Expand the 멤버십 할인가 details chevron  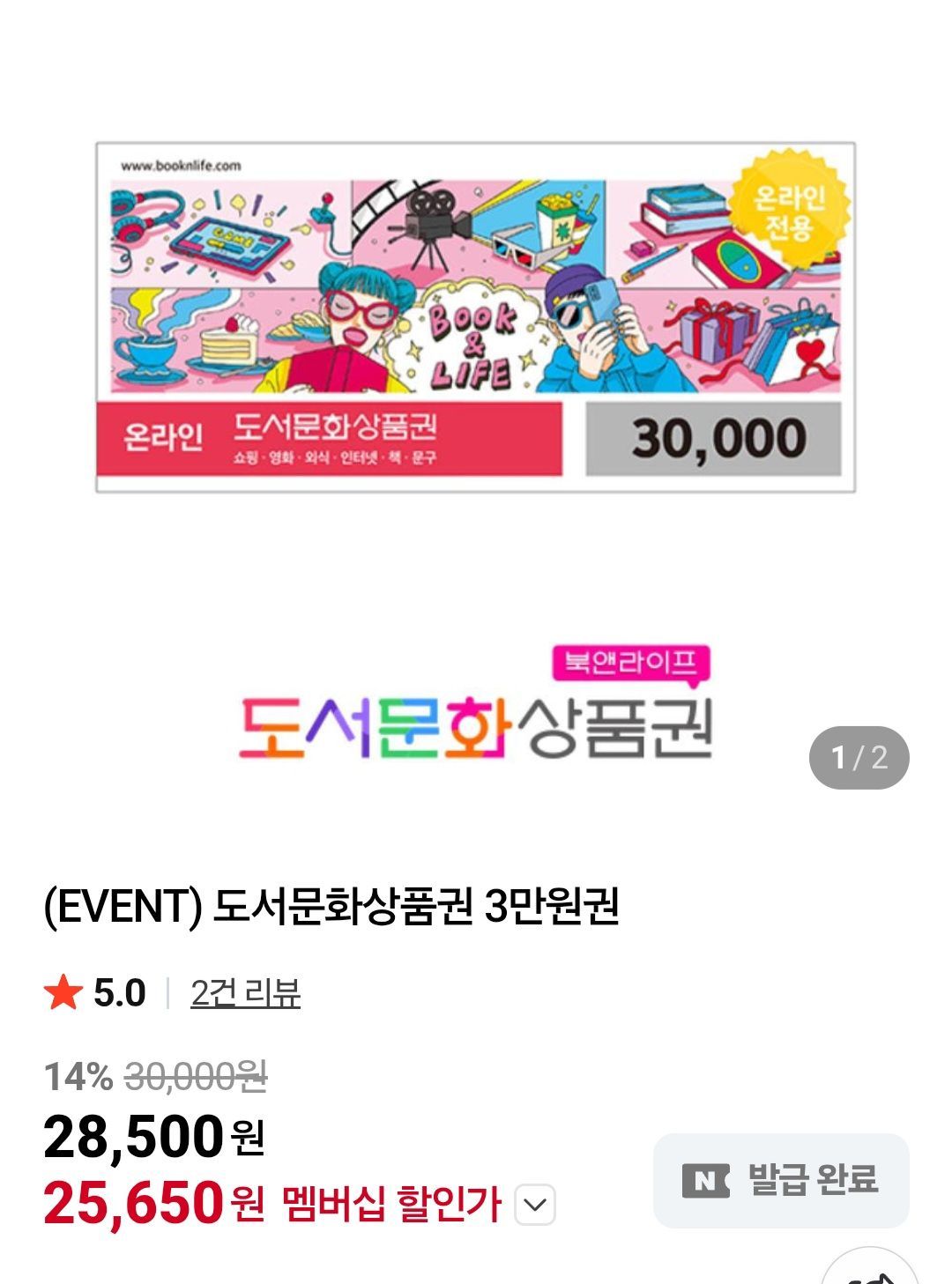click(x=534, y=1205)
